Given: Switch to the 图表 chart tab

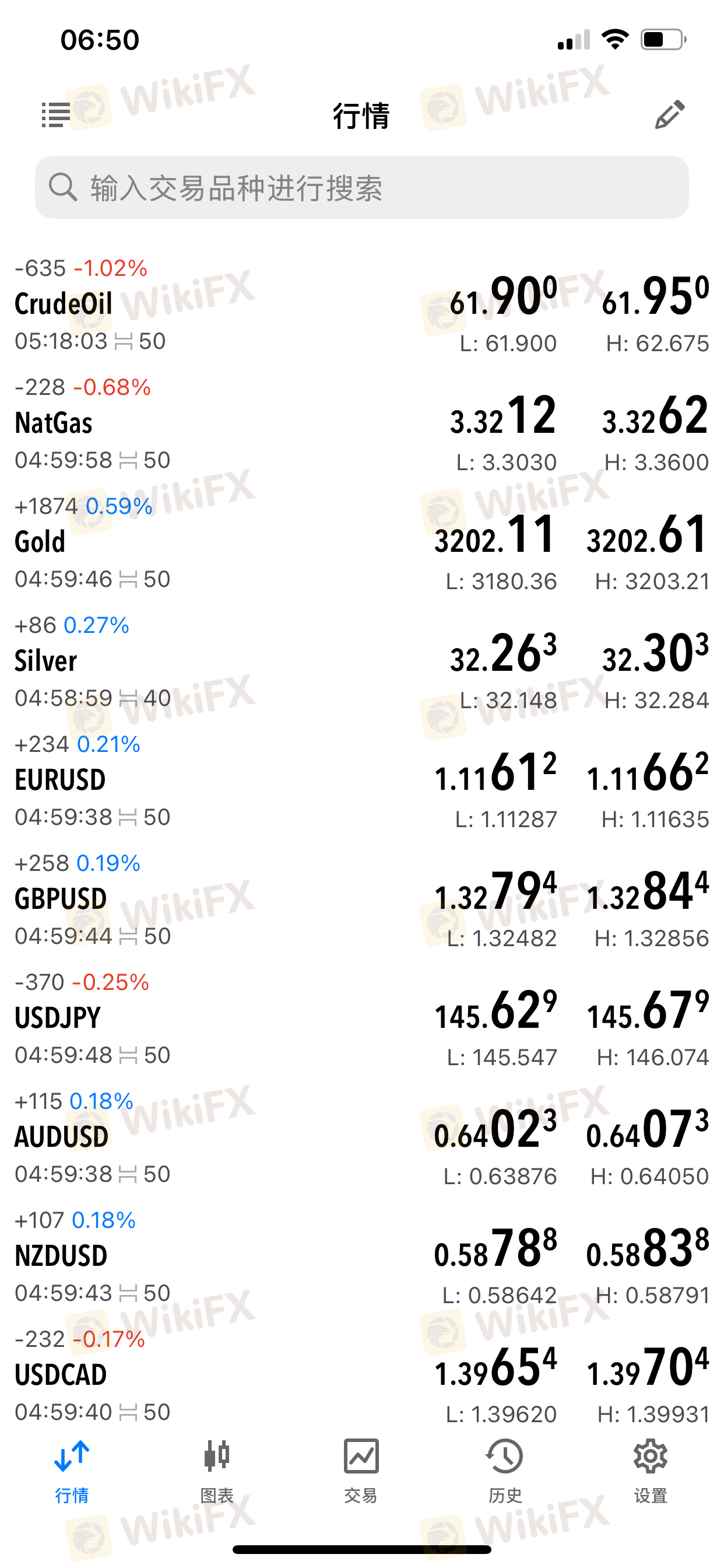Looking at the screenshot, I should point(217,1471).
